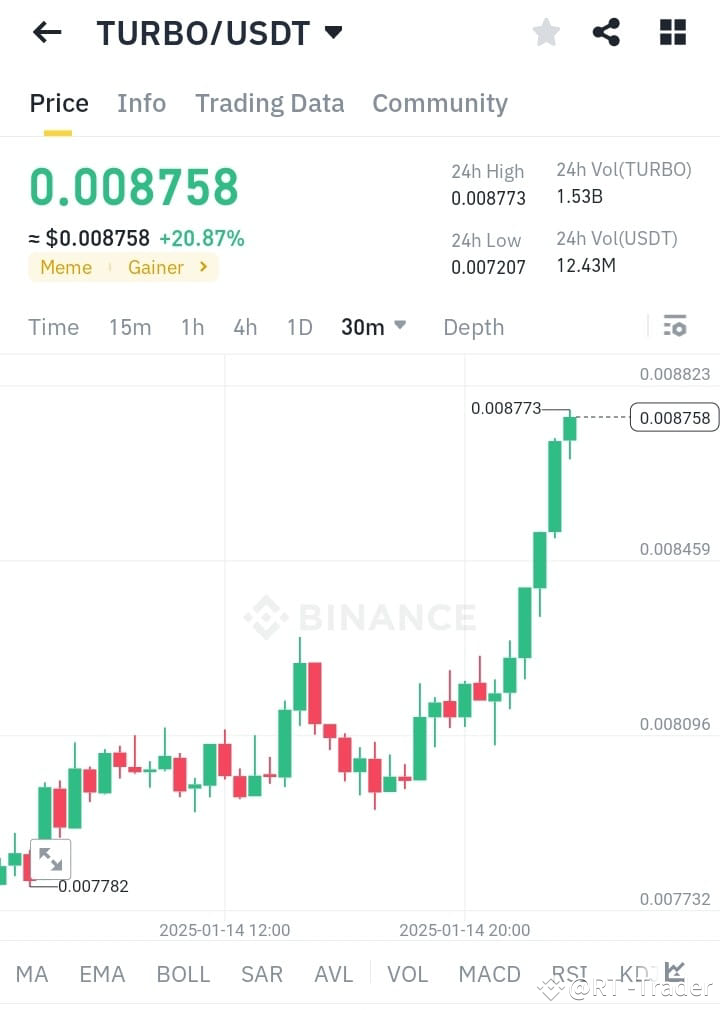This screenshot has width=720, height=1010.
Task: Open the 30m timeframe dropdown
Action: click(x=373, y=326)
